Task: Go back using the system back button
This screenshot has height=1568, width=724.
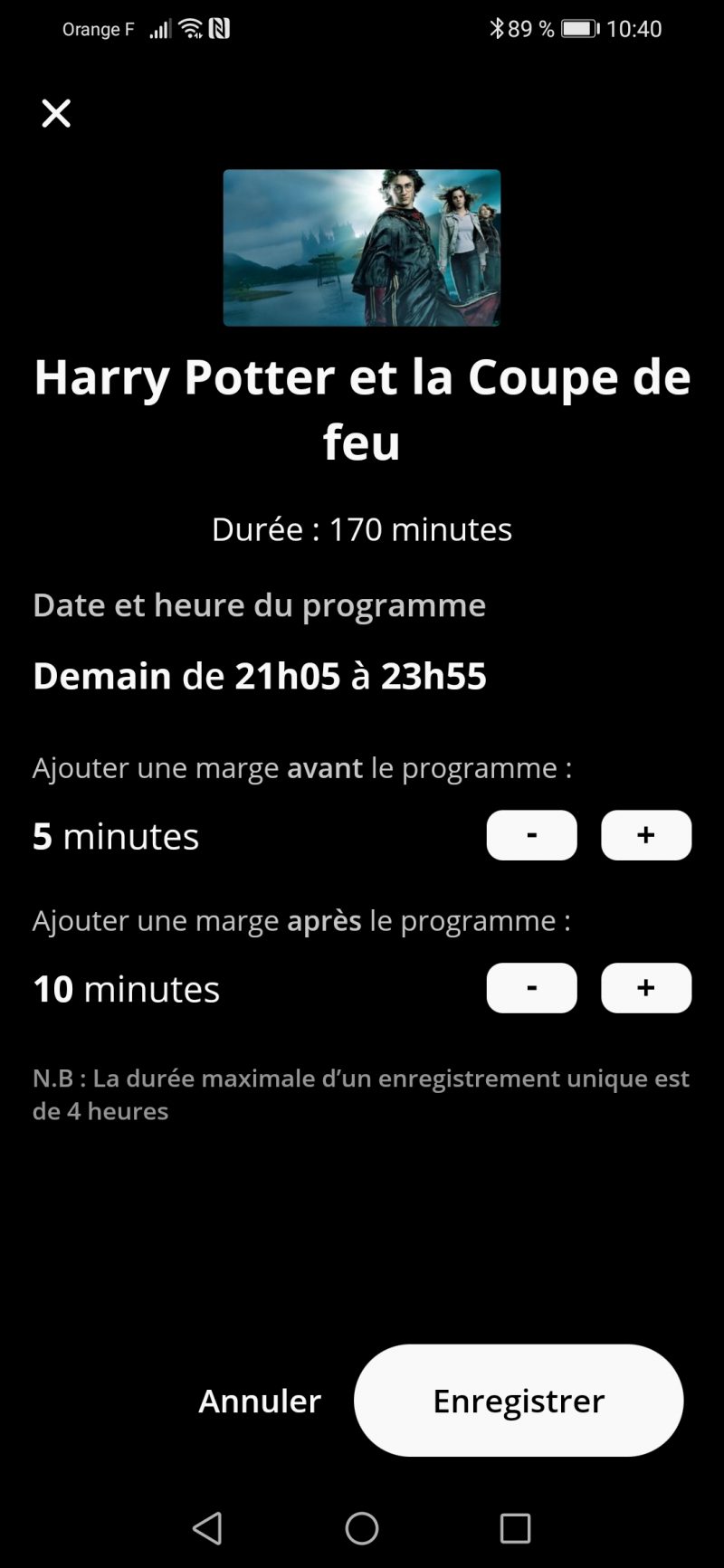Action: click(x=207, y=1528)
